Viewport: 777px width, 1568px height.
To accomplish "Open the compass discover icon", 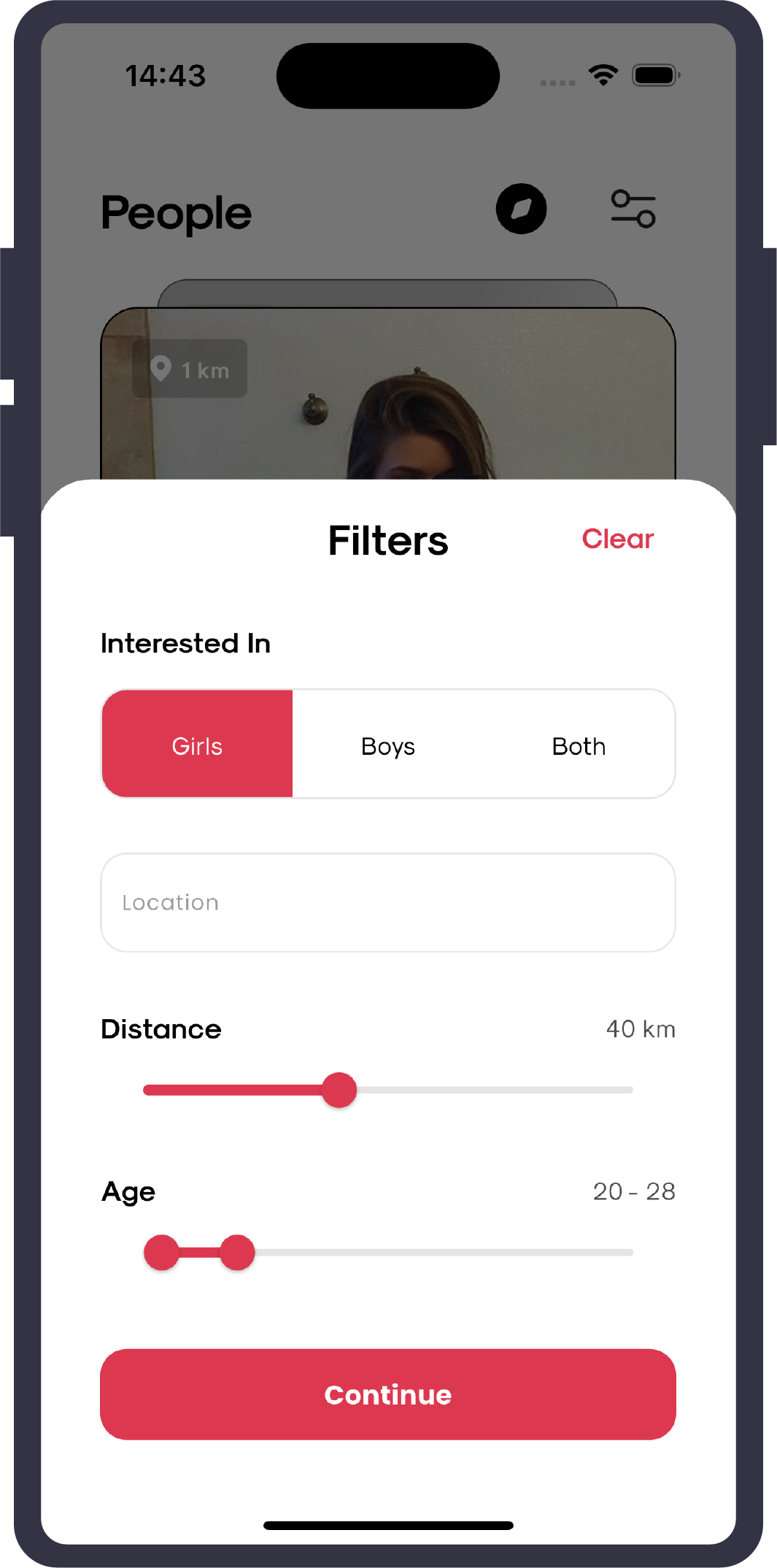I will (x=521, y=209).
